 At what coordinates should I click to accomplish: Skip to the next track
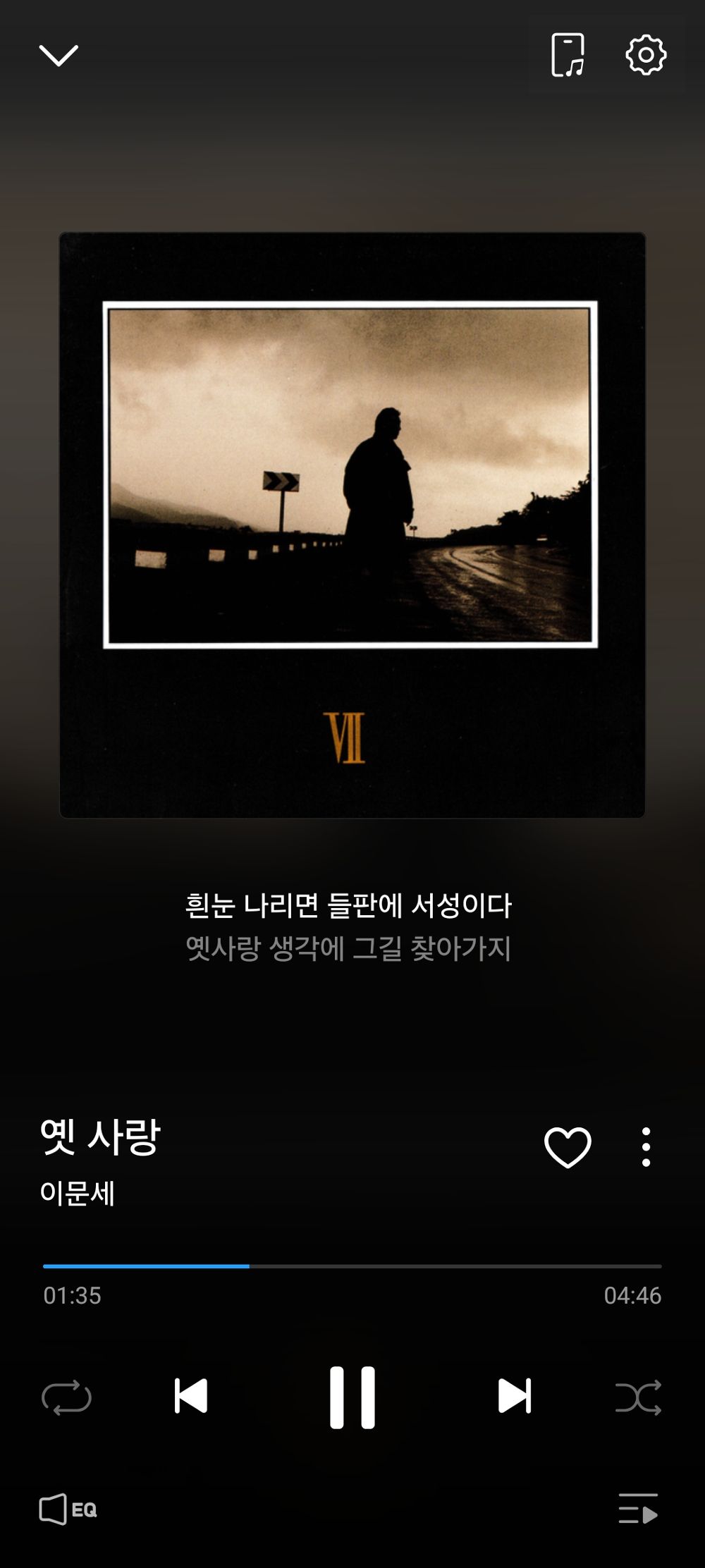click(515, 1396)
